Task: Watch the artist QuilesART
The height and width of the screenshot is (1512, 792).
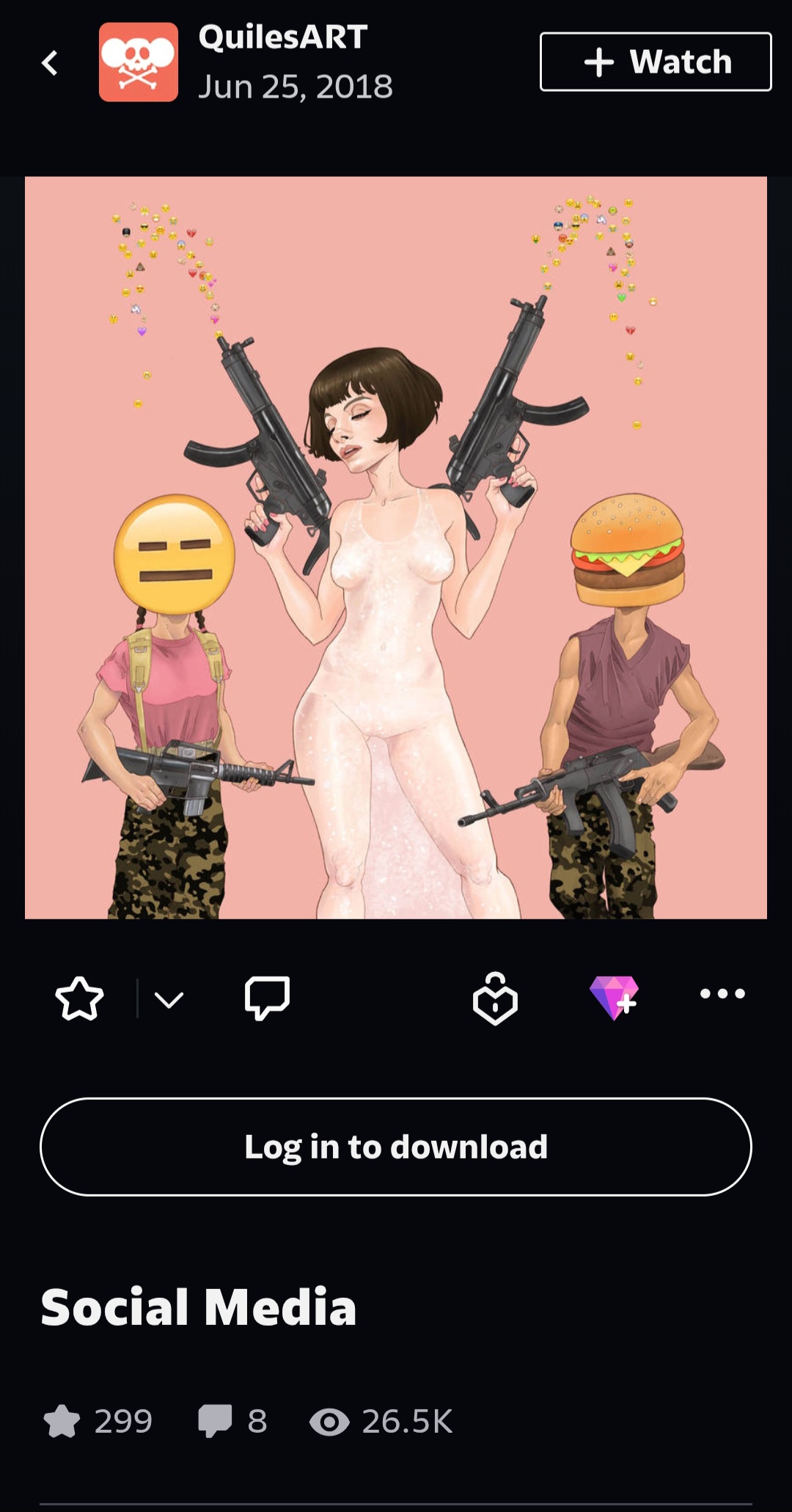Action: [x=656, y=62]
